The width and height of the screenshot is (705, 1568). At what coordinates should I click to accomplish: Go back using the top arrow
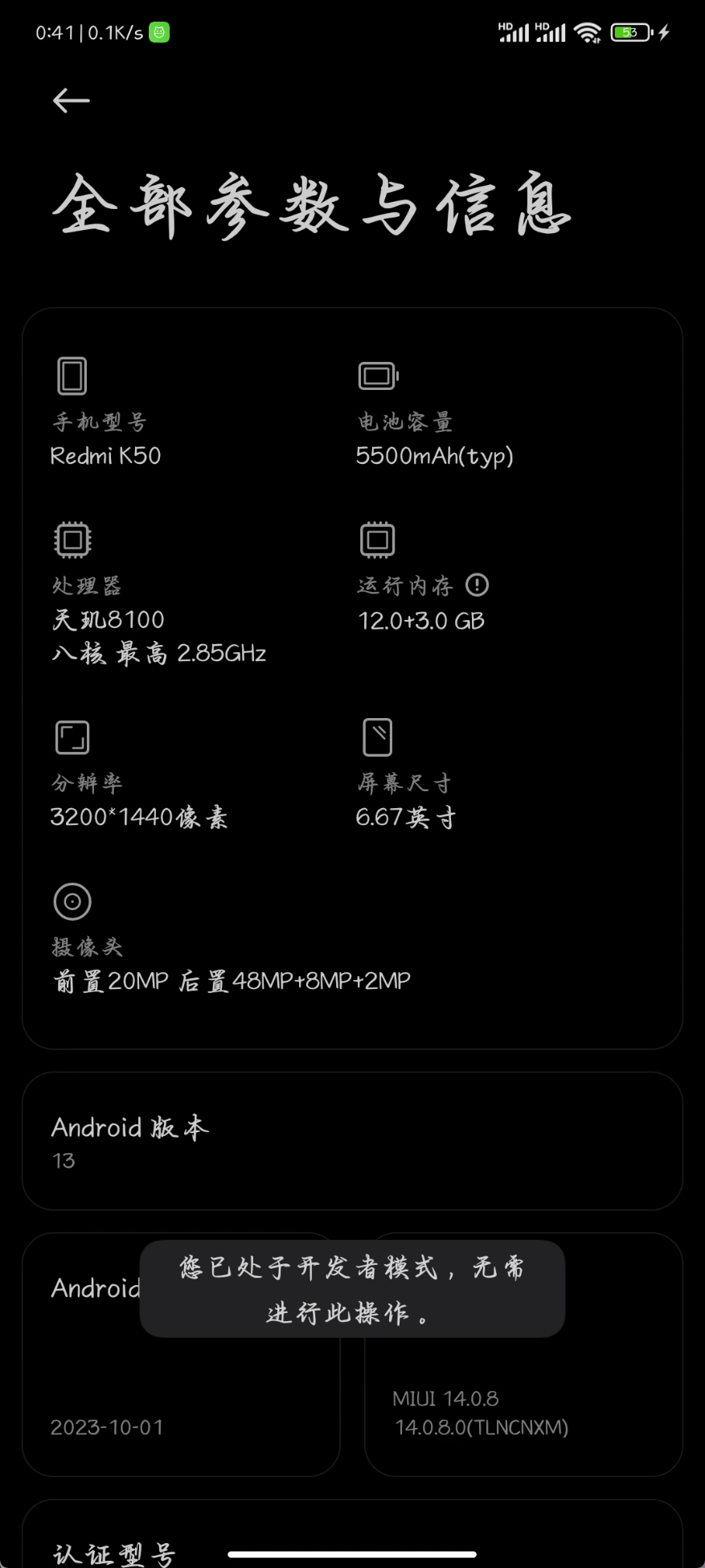pos(71,101)
